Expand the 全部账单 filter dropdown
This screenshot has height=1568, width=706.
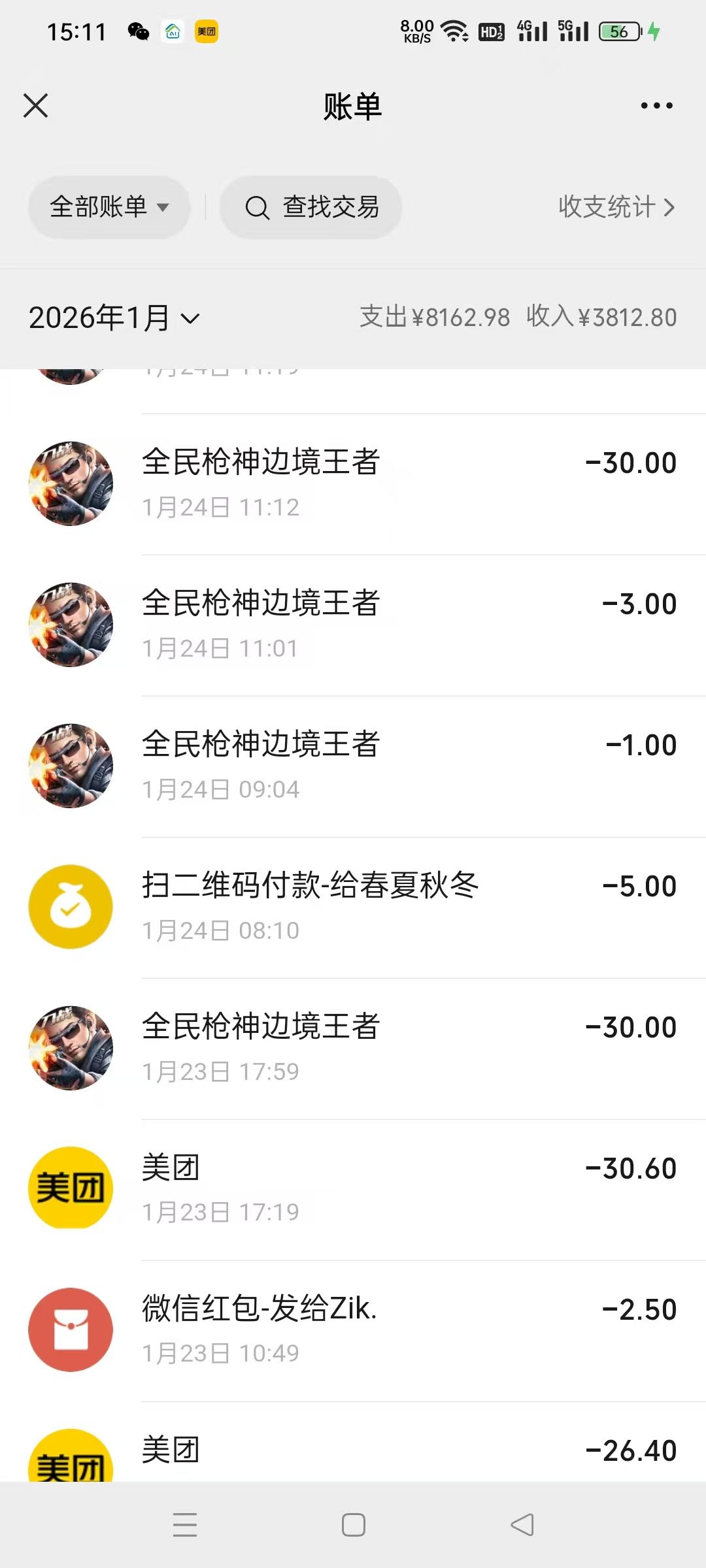tap(109, 207)
